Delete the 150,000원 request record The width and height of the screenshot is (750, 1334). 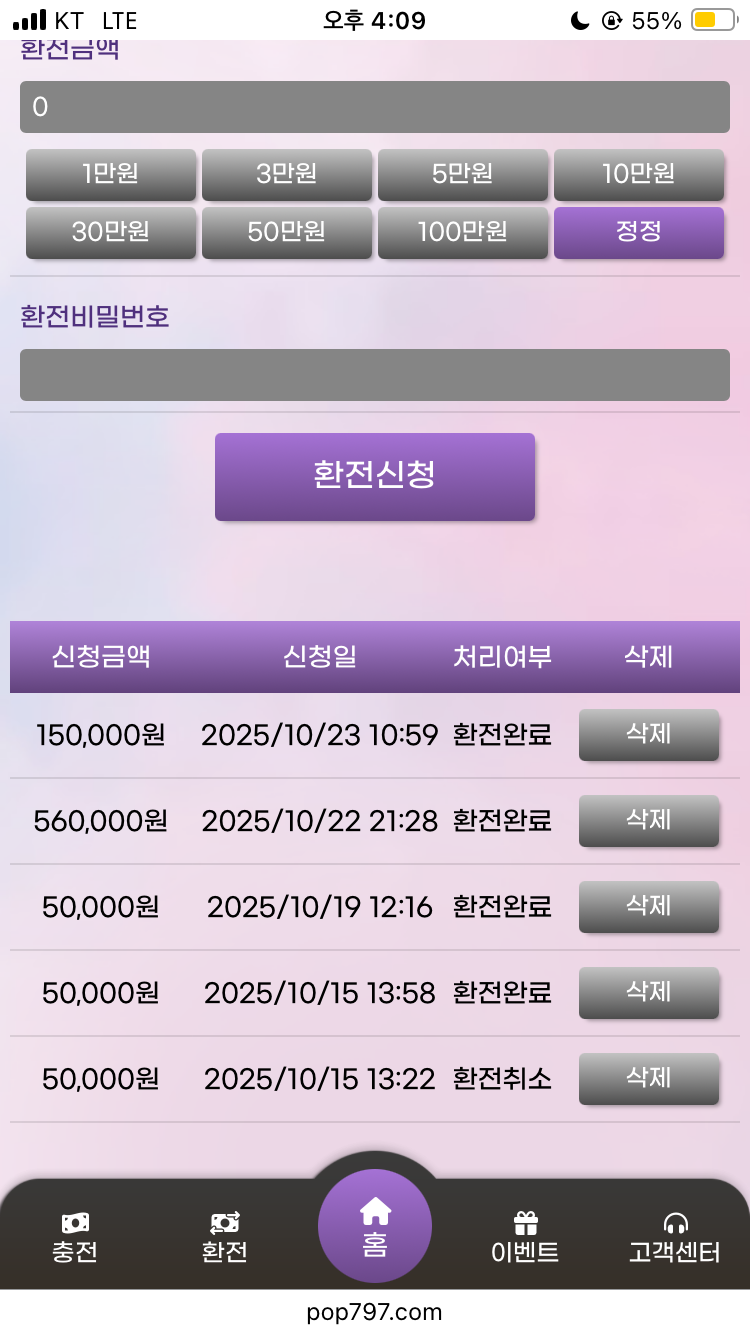(649, 735)
